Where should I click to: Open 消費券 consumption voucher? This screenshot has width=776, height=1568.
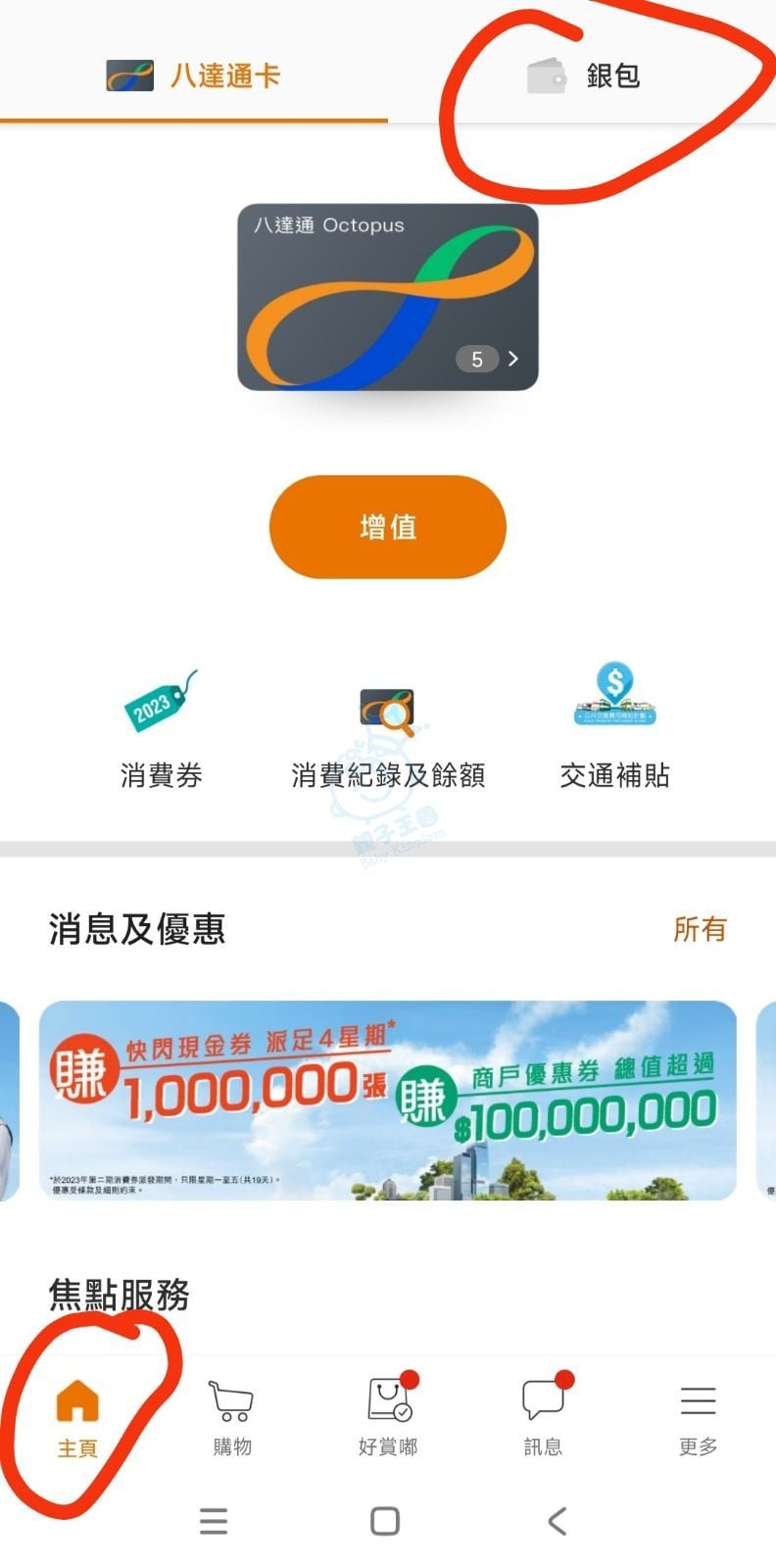coord(161,730)
